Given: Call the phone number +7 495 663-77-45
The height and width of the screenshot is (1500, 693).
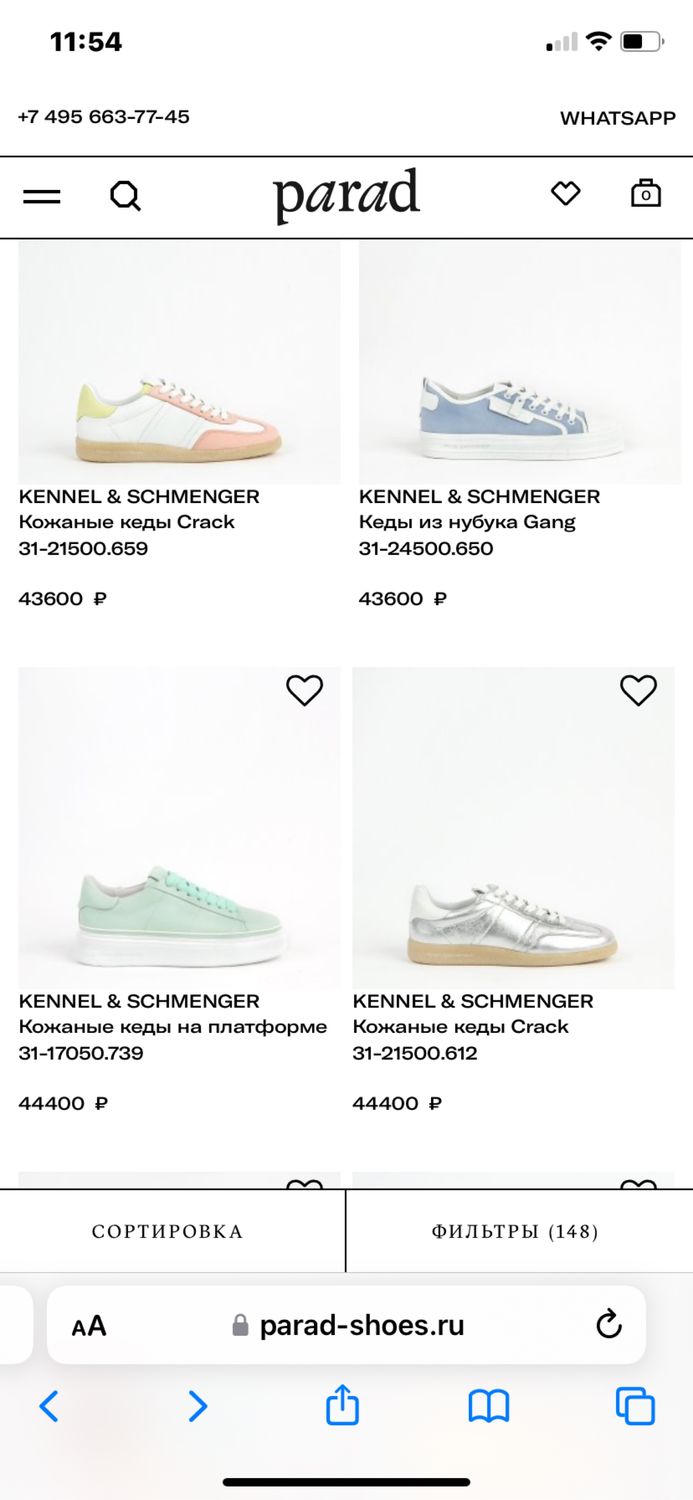Looking at the screenshot, I should pyautogui.click(x=104, y=117).
